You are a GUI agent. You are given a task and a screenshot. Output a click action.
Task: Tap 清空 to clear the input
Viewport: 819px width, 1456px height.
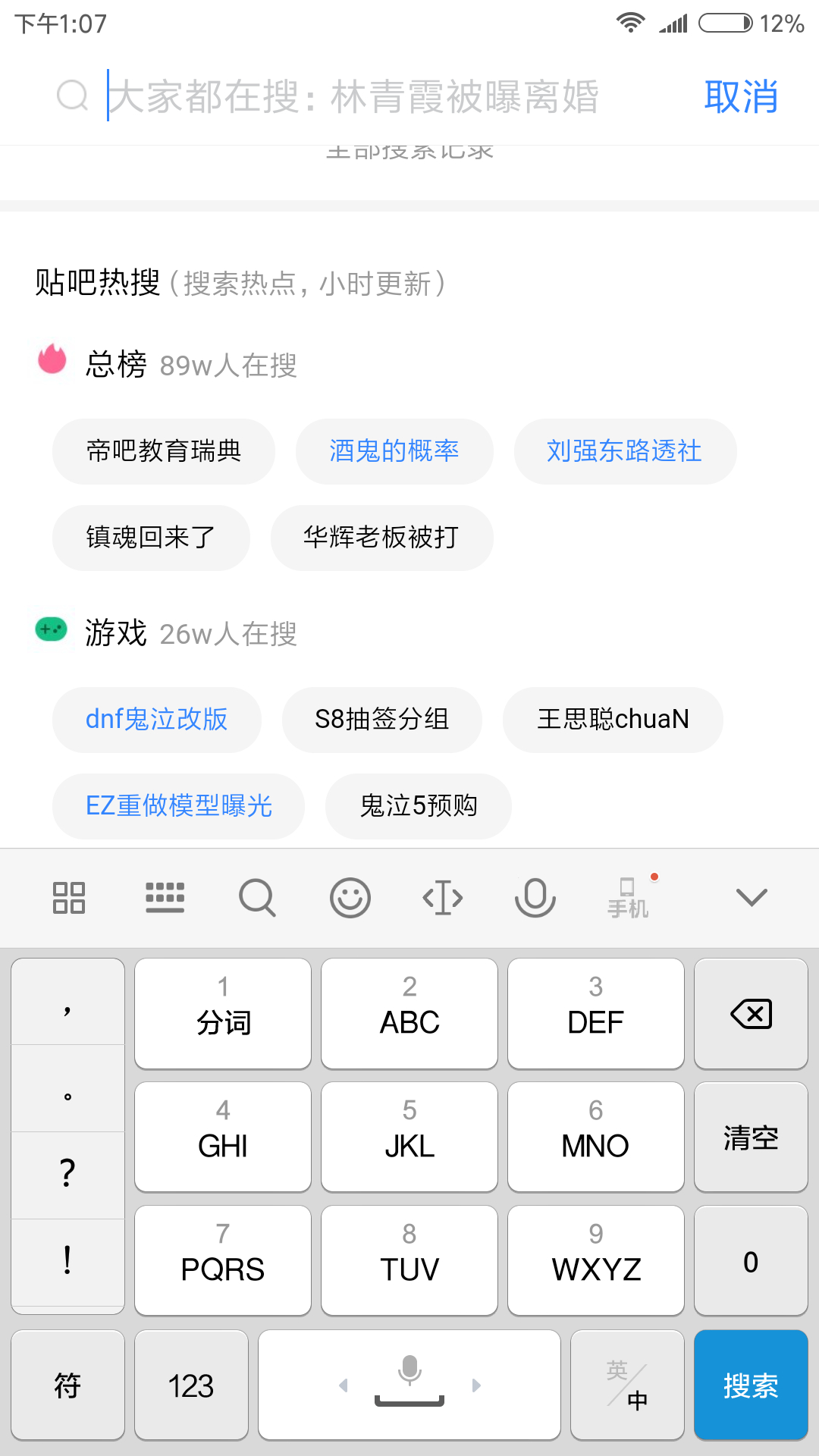(x=751, y=1137)
